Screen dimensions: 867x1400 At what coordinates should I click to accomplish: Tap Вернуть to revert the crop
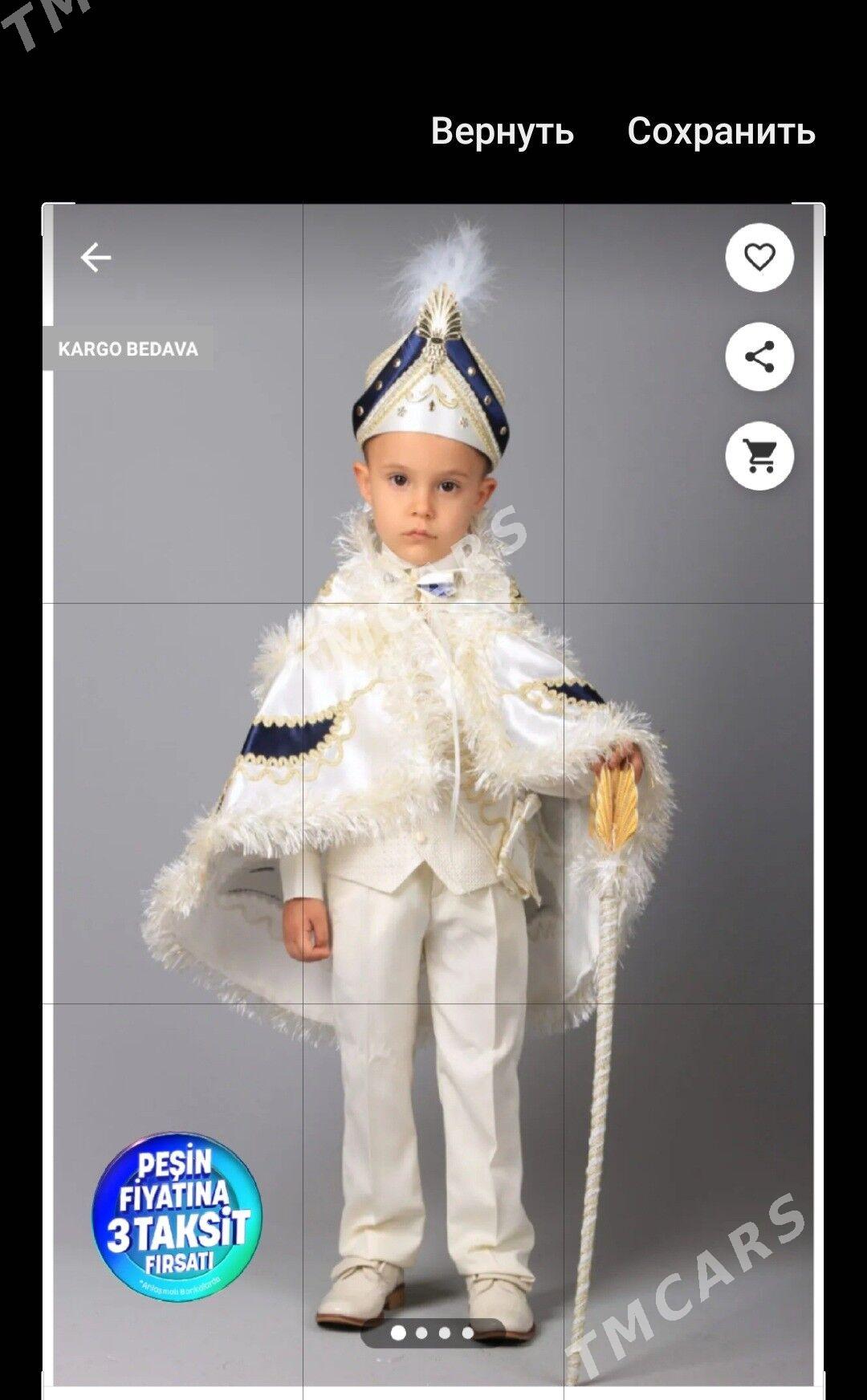click(x=503, y=131)
